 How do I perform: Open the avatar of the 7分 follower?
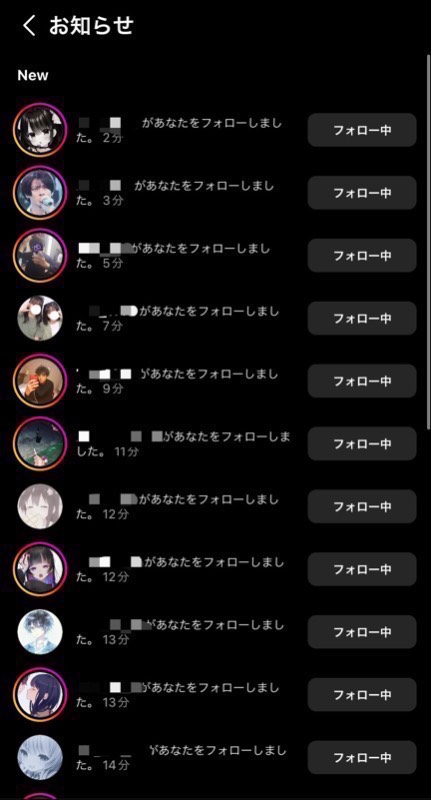(40, 318)
